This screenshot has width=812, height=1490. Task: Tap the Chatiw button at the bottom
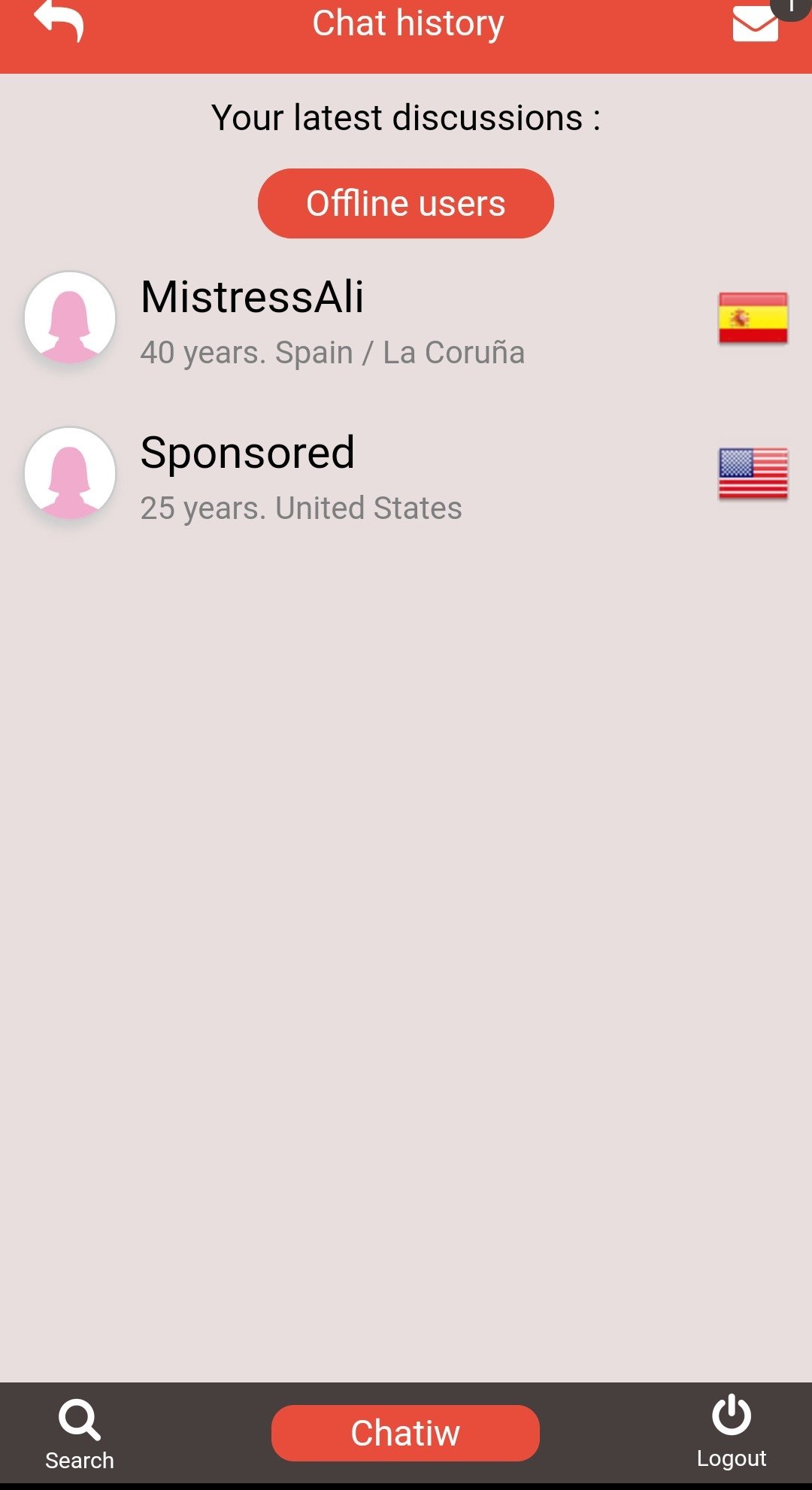(x=405, y=1431)
